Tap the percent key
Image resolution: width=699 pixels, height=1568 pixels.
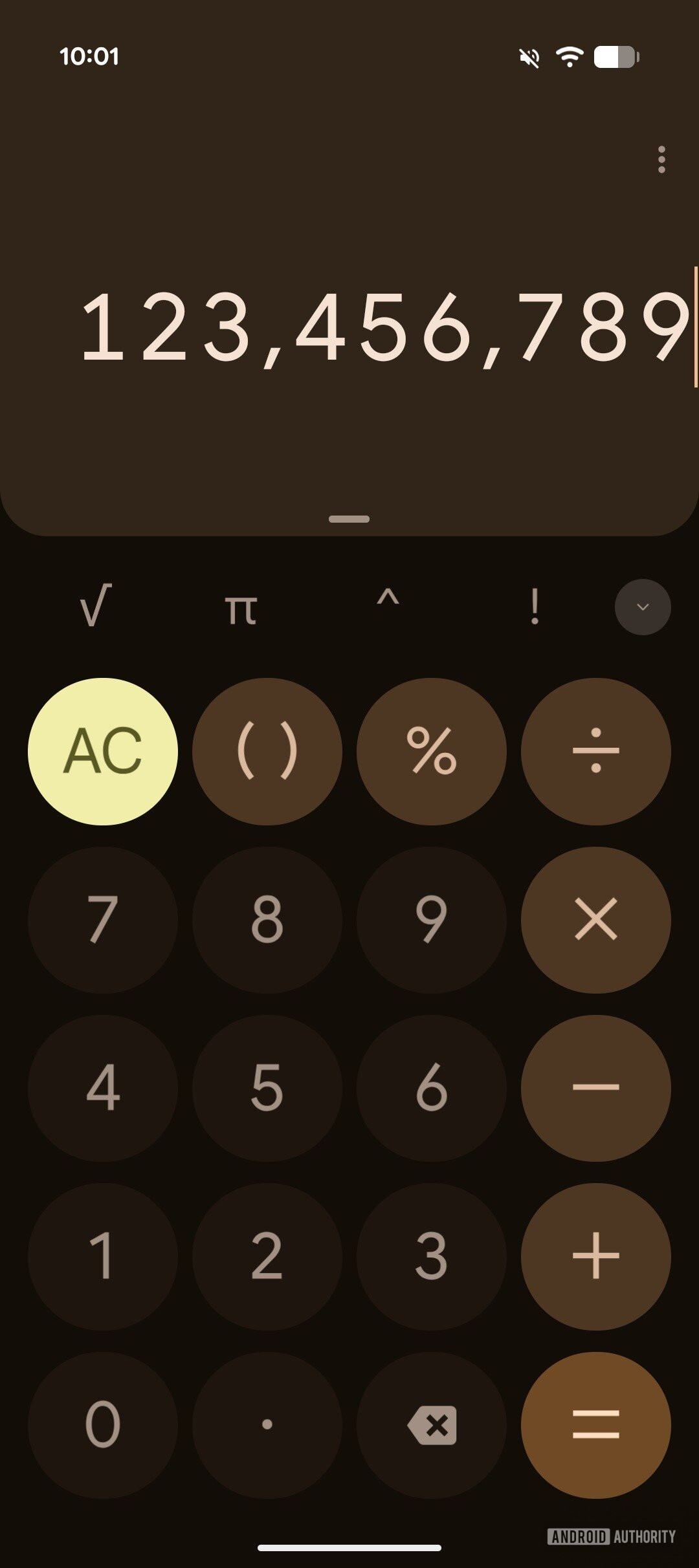(x=432, y=751)
